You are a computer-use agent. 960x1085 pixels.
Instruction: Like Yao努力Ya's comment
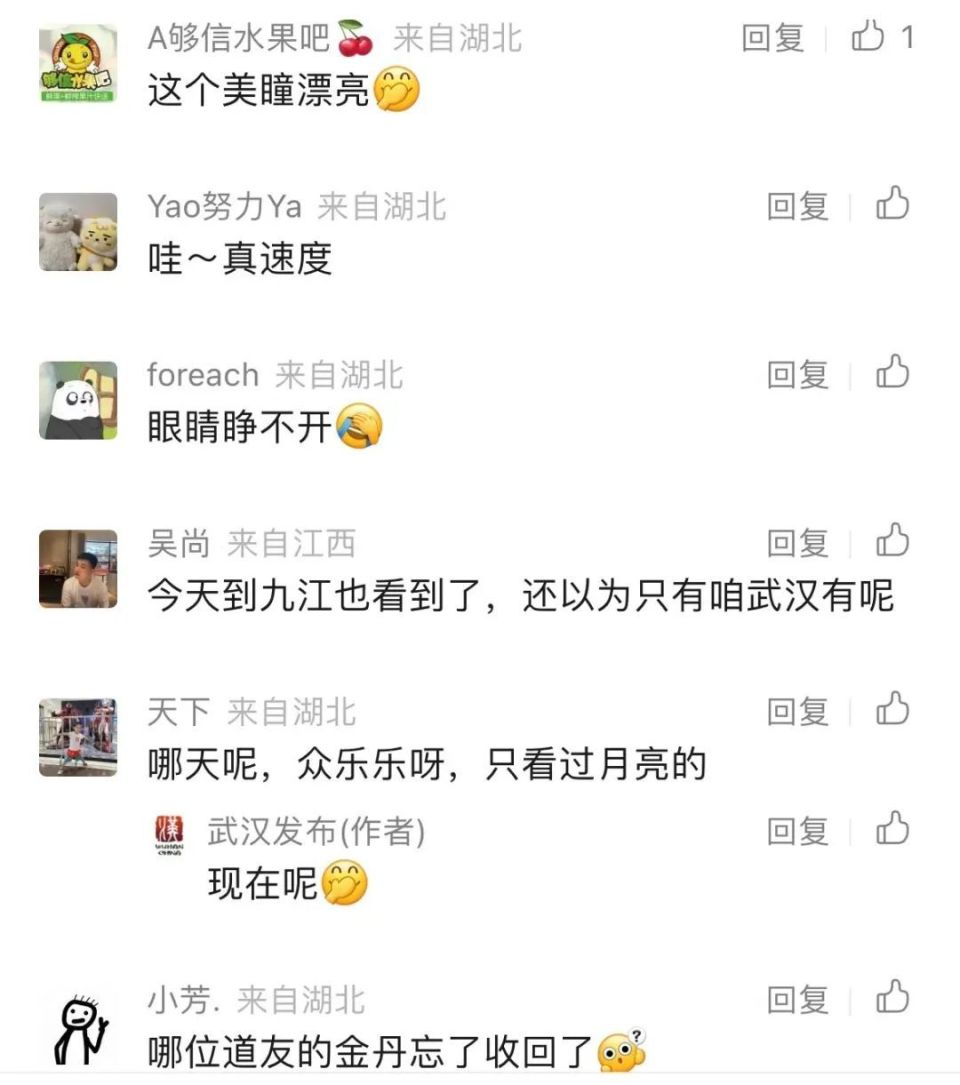(x=892, y=205)
